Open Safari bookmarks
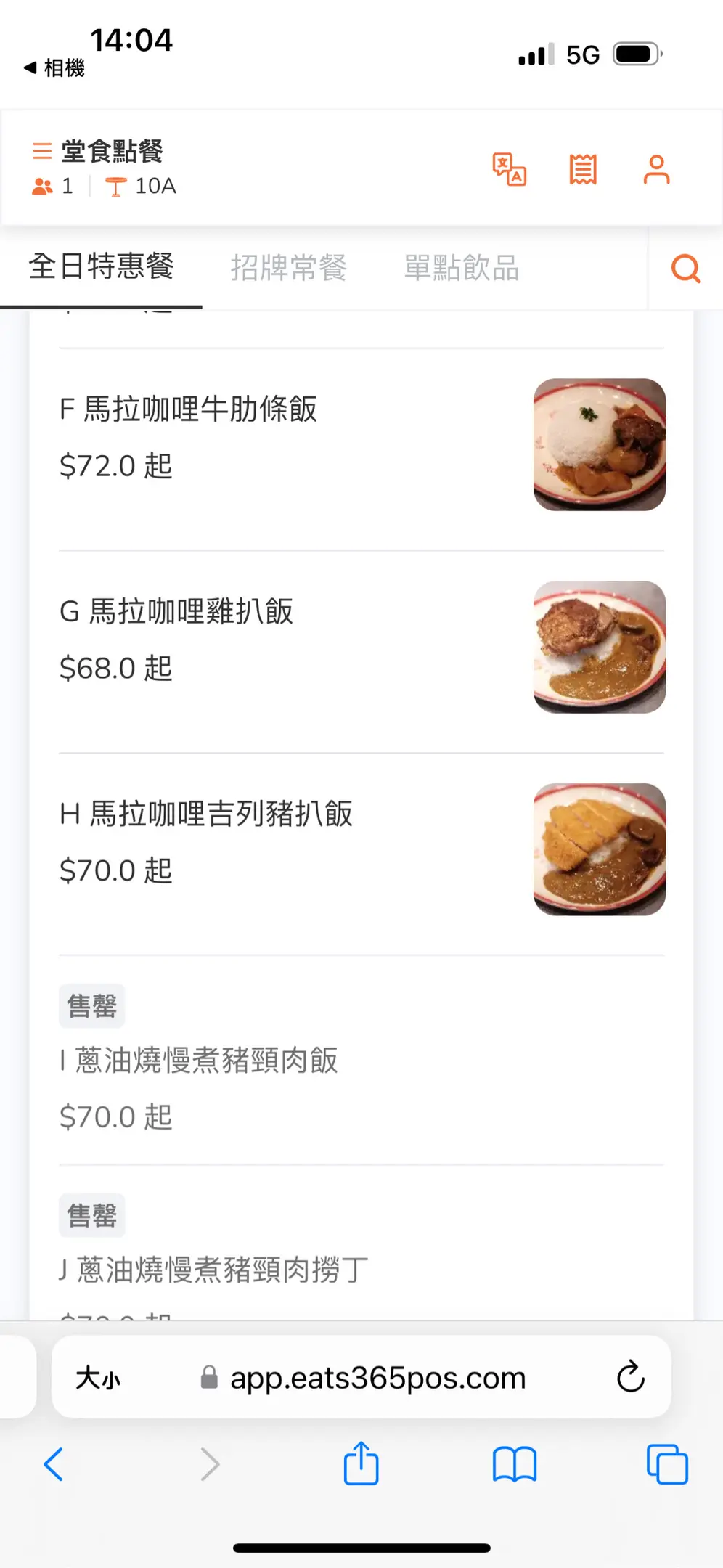723x1568 pixels. click(x=514, y=1464)
